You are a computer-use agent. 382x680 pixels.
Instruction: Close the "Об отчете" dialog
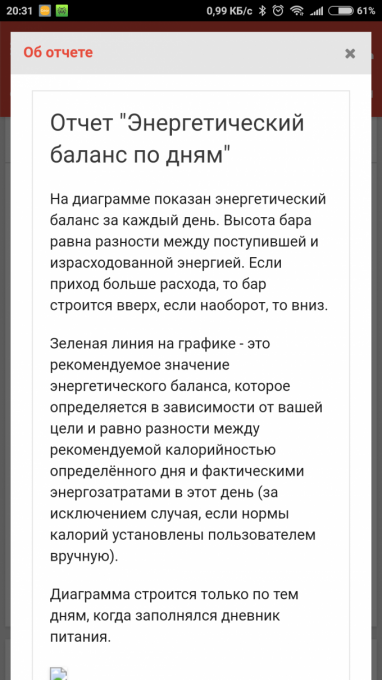[x=350, y=54]
